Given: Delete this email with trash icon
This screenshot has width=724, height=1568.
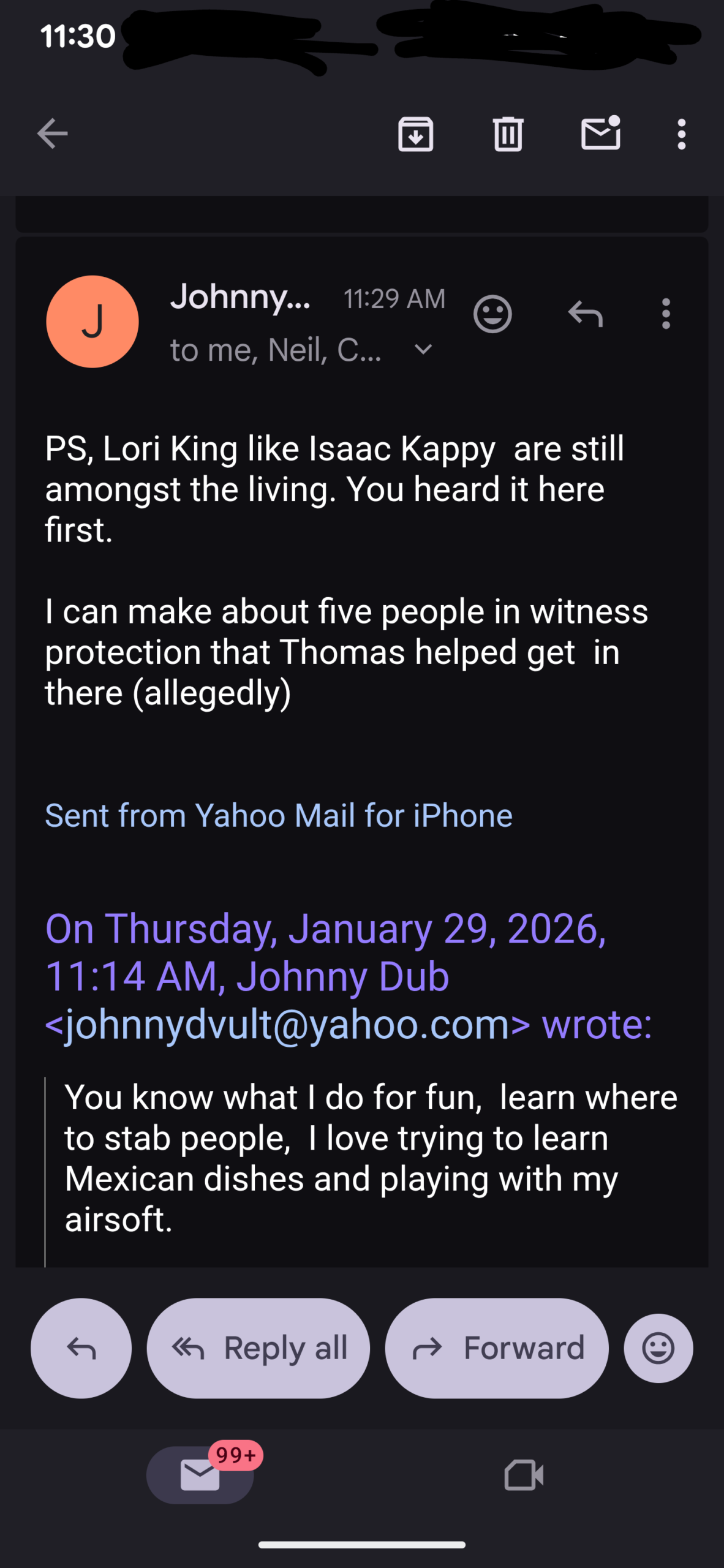Looking at the screenshot, I should point(508,134).
